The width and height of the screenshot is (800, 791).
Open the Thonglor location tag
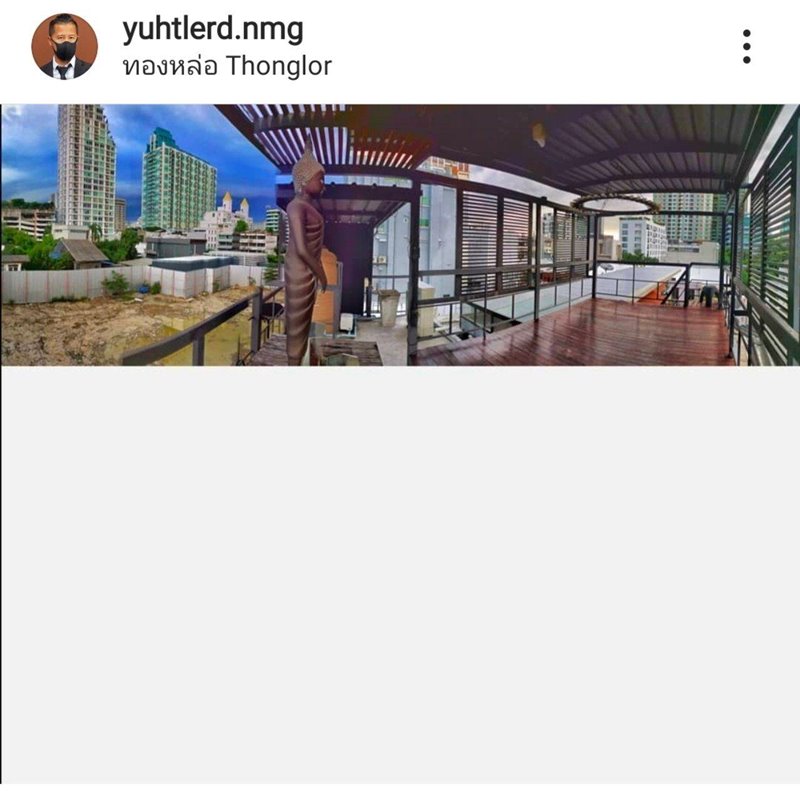click(227, 67)
